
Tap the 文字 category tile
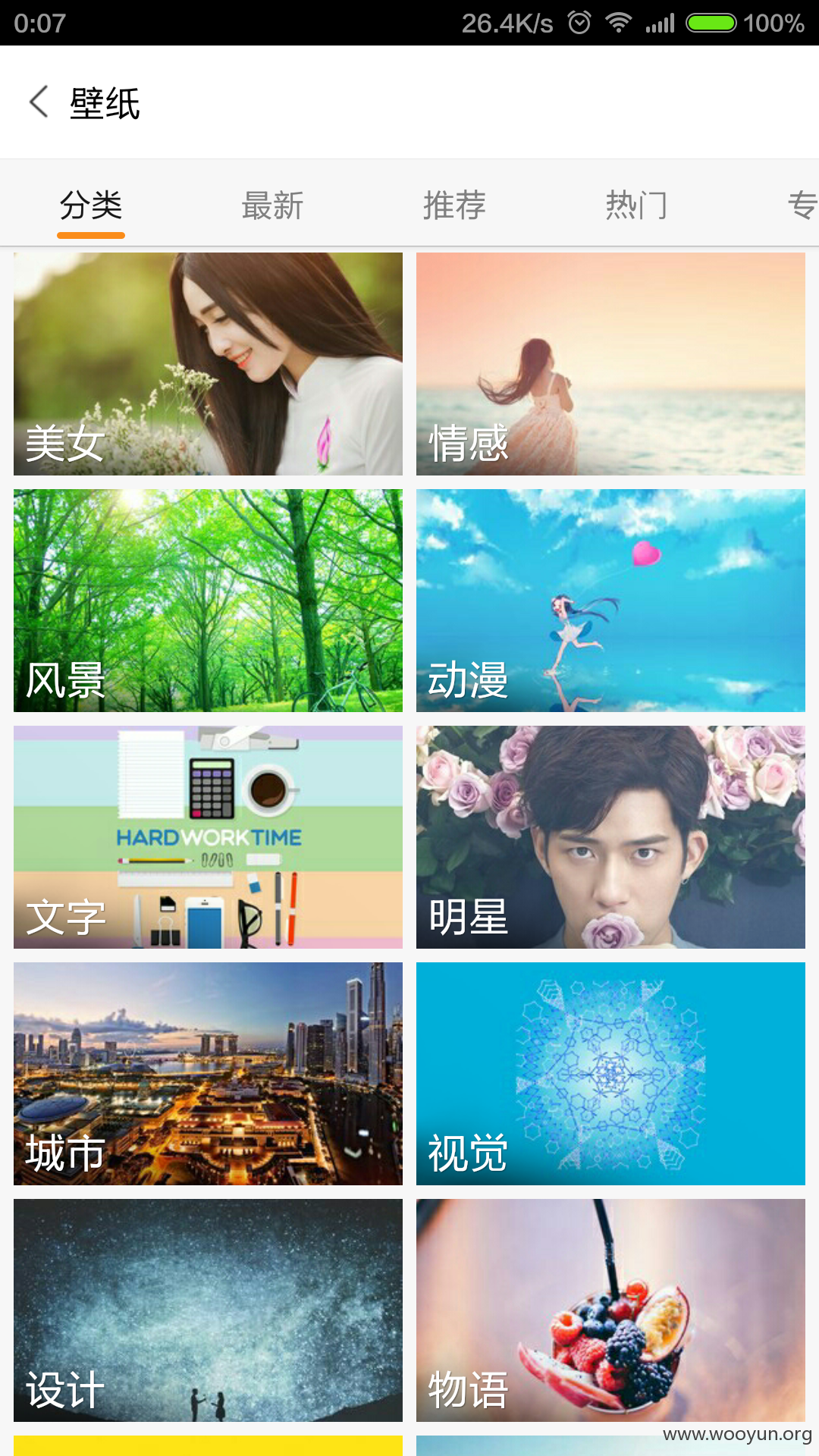point(208,837)
